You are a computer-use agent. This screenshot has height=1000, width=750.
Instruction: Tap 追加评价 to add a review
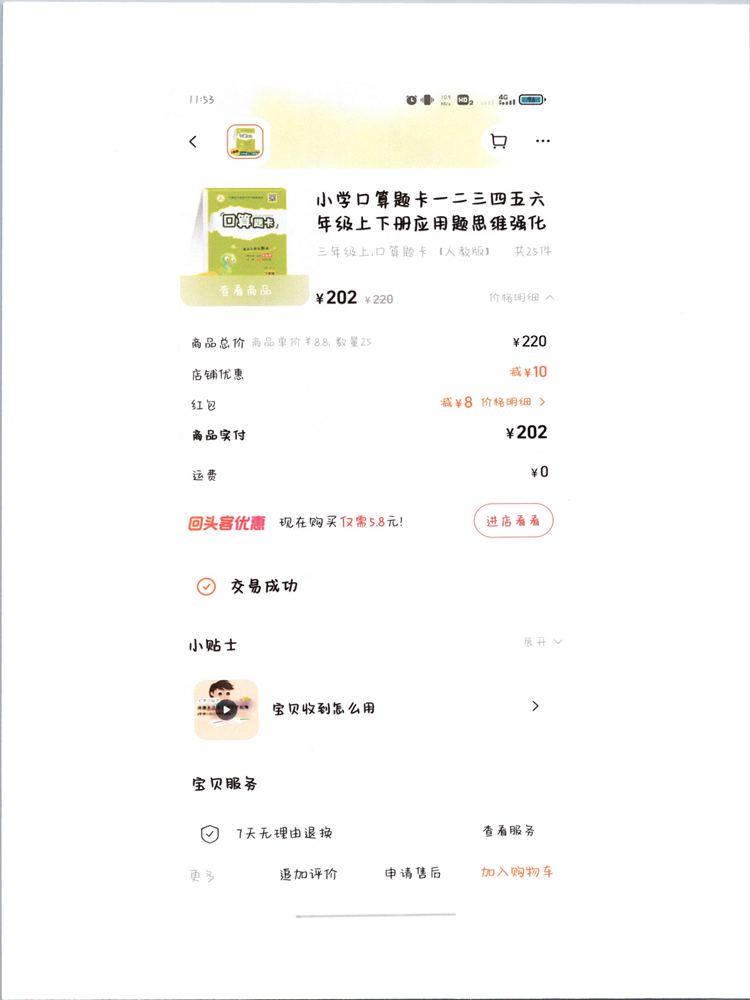[308, 874]
